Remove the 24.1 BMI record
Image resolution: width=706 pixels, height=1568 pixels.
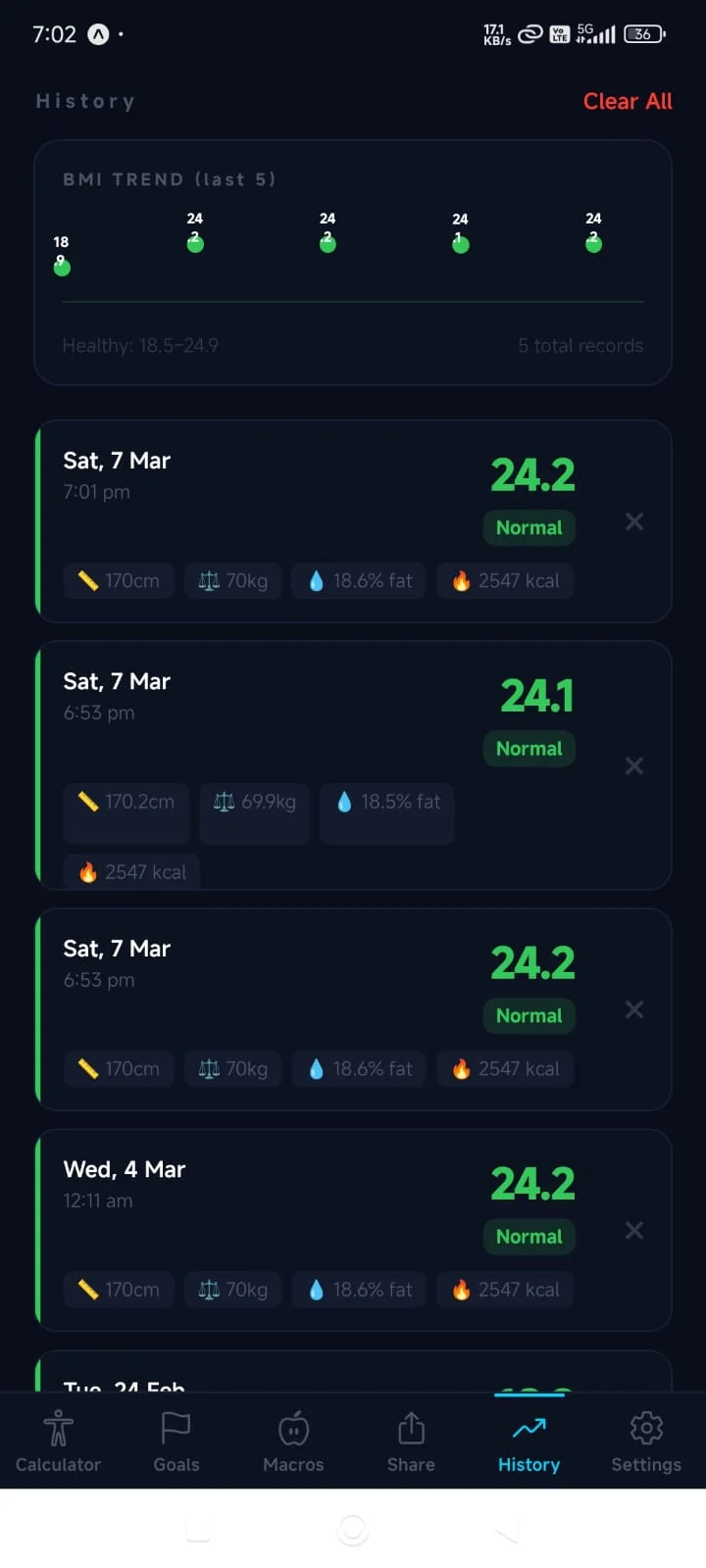[x=634, y=765]
